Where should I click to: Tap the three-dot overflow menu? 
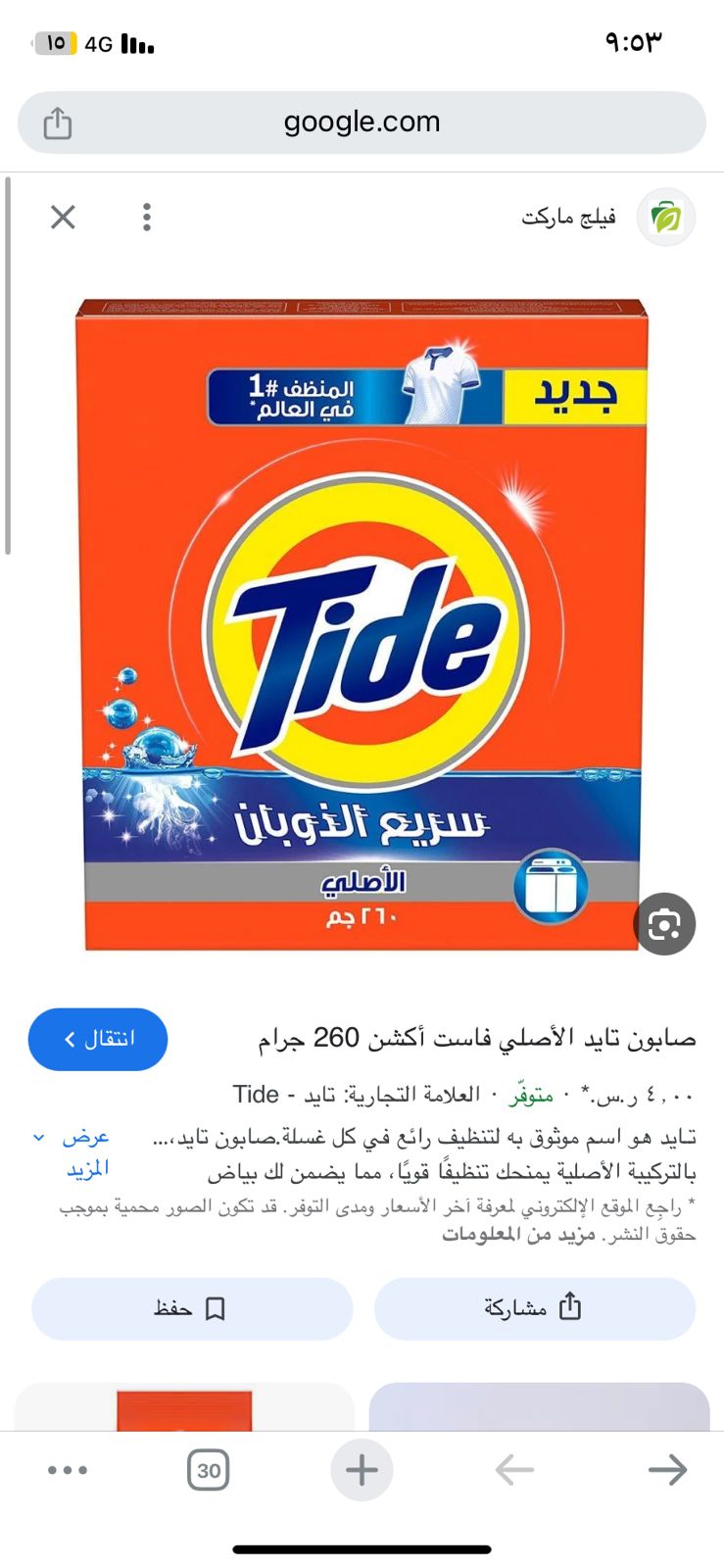[x=146, y=217]
